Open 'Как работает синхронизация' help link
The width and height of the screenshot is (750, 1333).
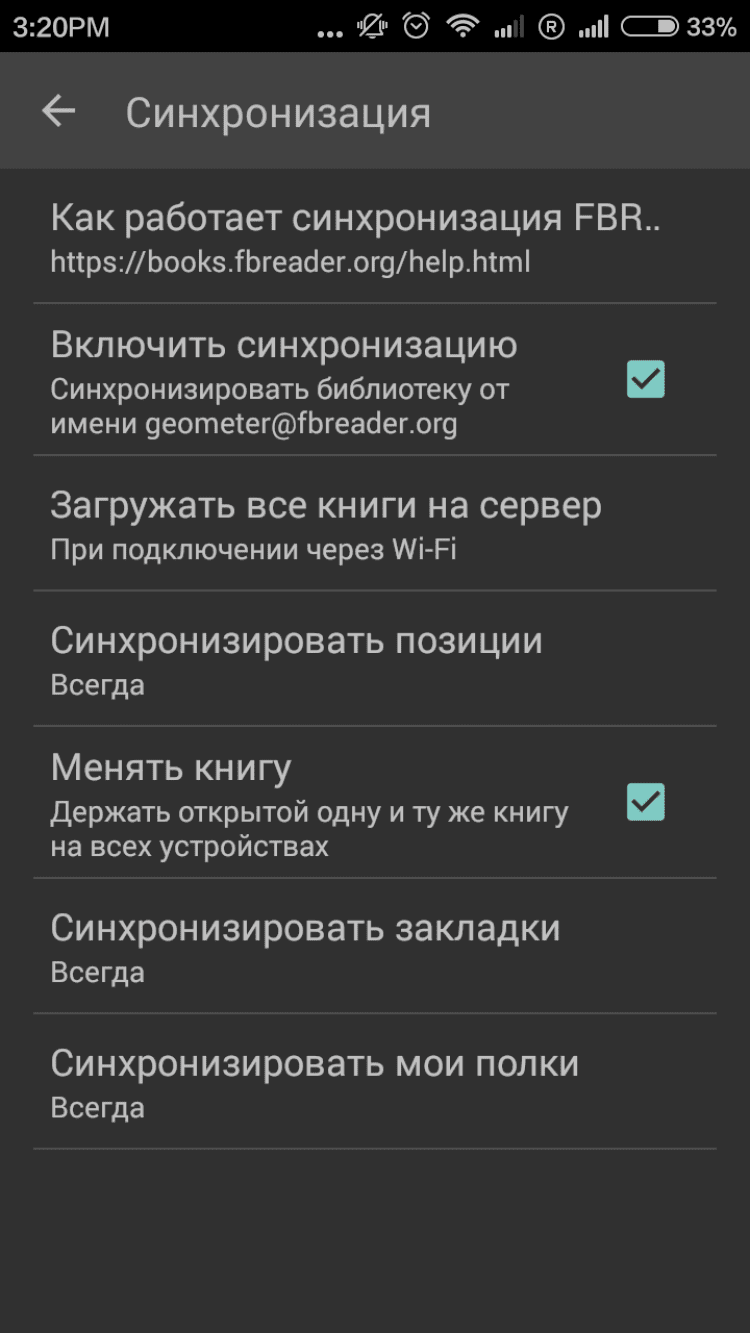point(355,238)
